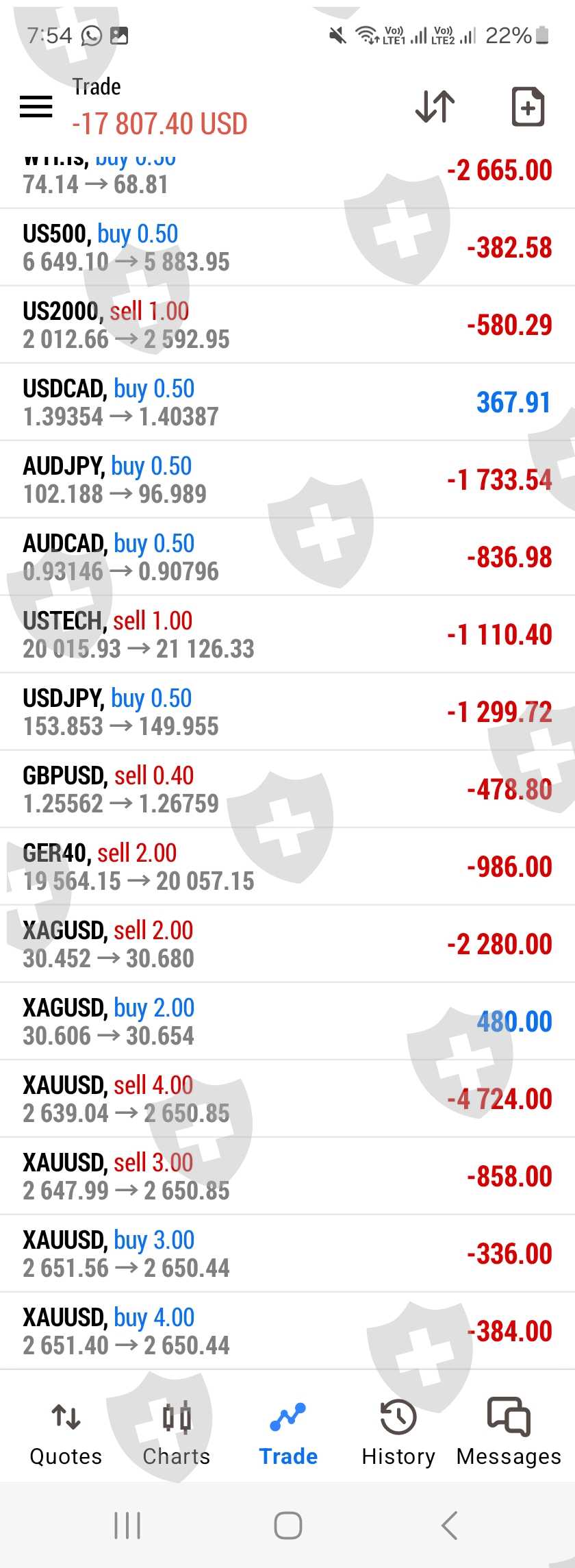Viewport: 575px width, 1568px height.
Task: Expand the USTECH sell 1.00 position
Action: click(287, 635)
